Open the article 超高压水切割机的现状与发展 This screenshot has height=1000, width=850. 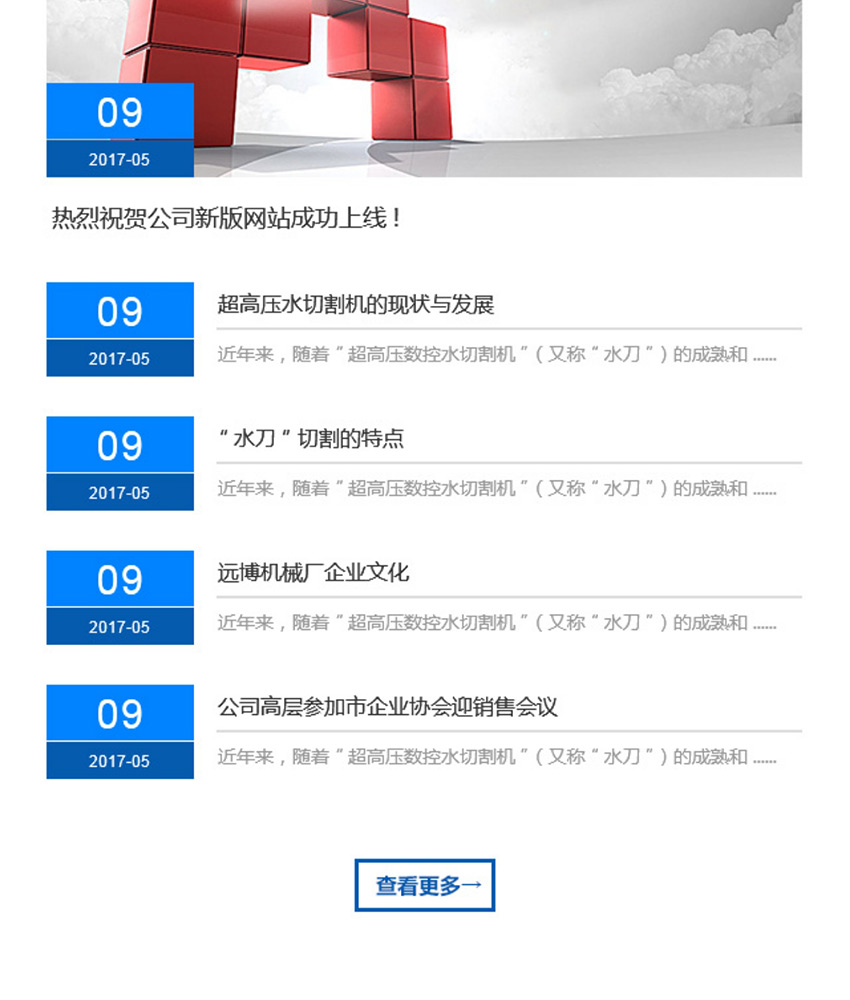tap(356, 305)
